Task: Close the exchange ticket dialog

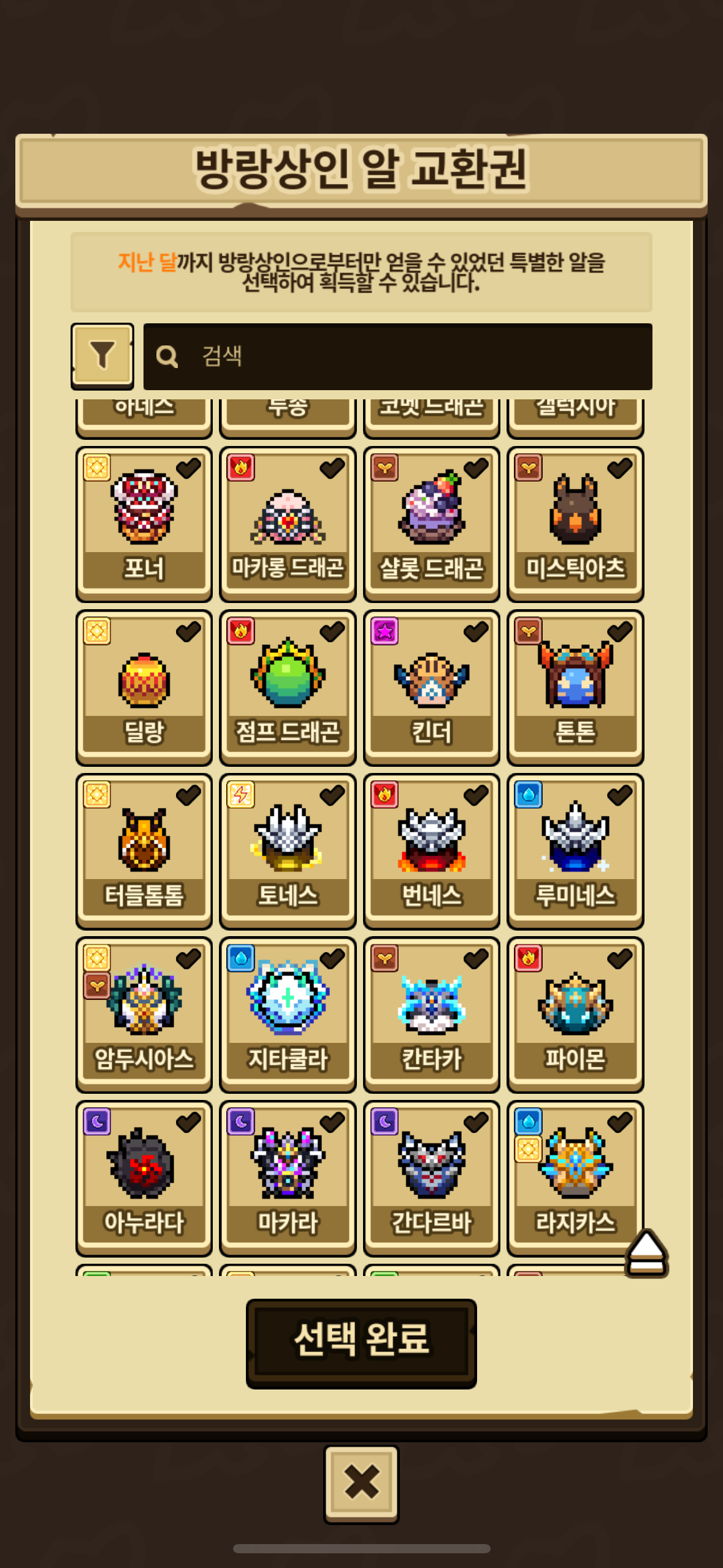Action: coord(361,1484)
